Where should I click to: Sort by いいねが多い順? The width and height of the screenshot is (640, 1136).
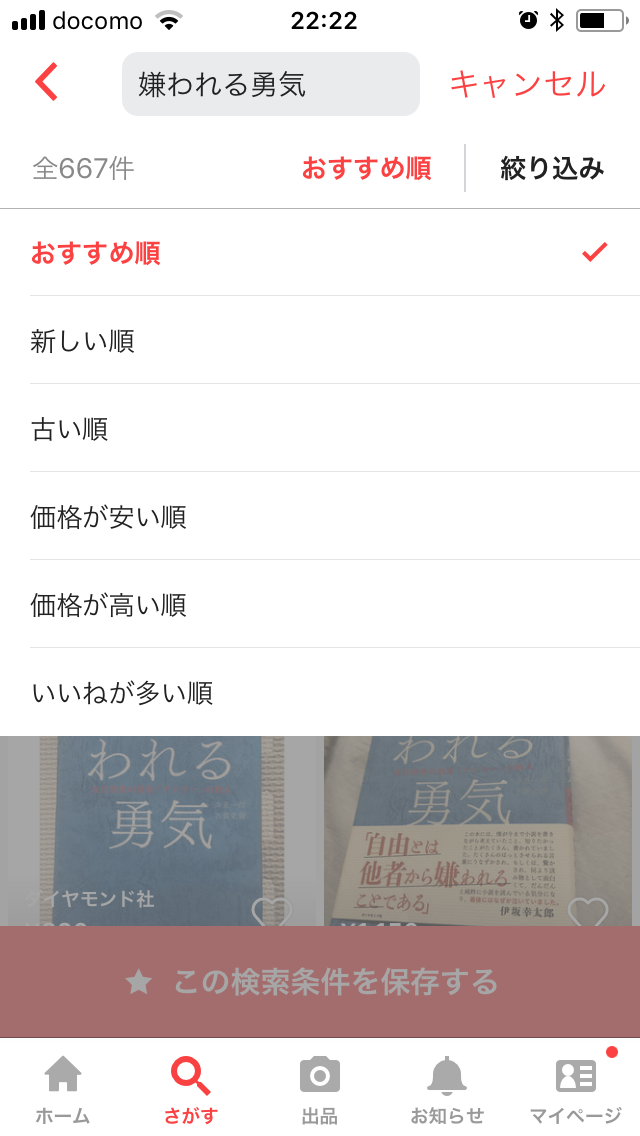pos(320,693)
